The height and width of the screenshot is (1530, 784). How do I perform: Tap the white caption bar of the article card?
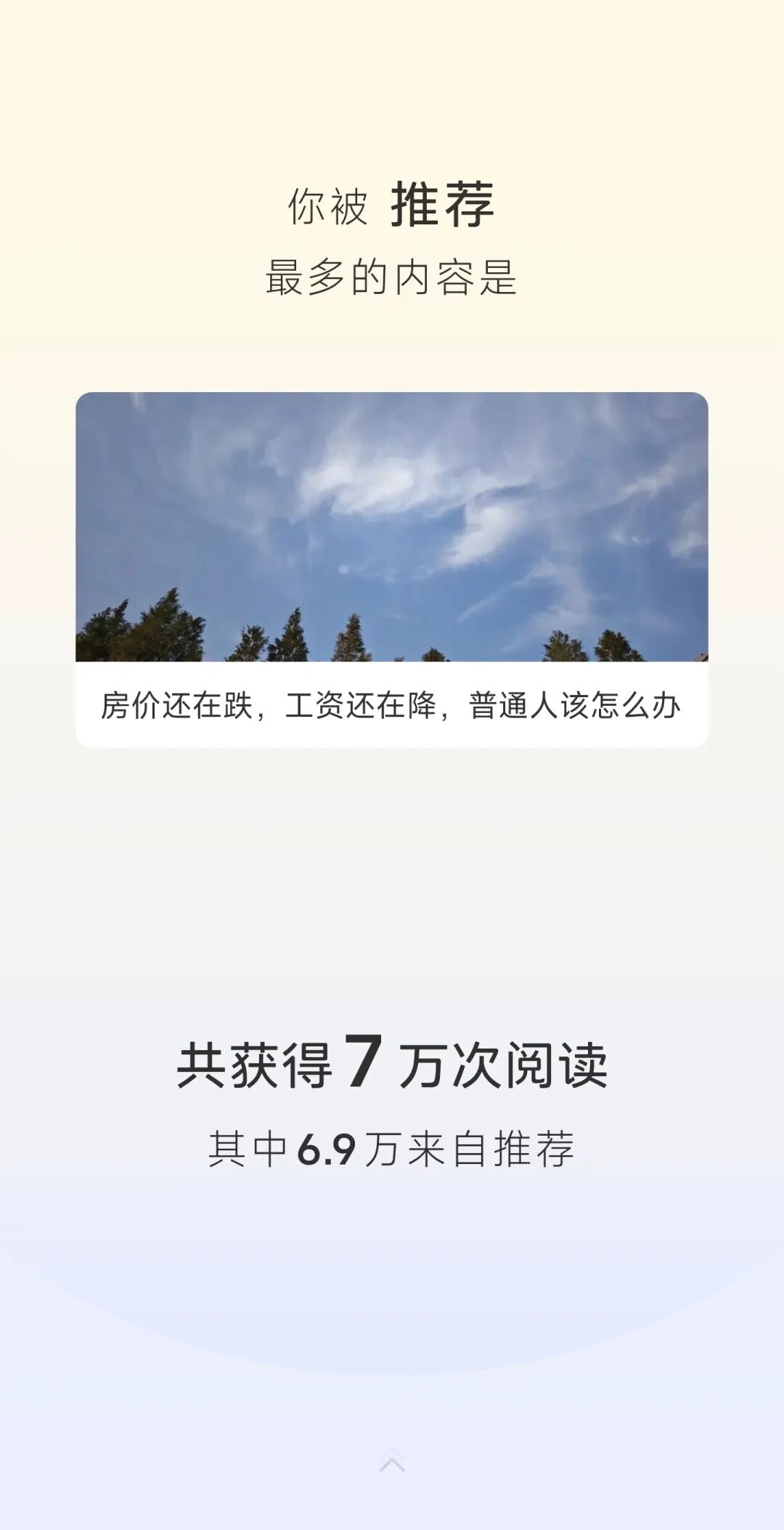392,703
